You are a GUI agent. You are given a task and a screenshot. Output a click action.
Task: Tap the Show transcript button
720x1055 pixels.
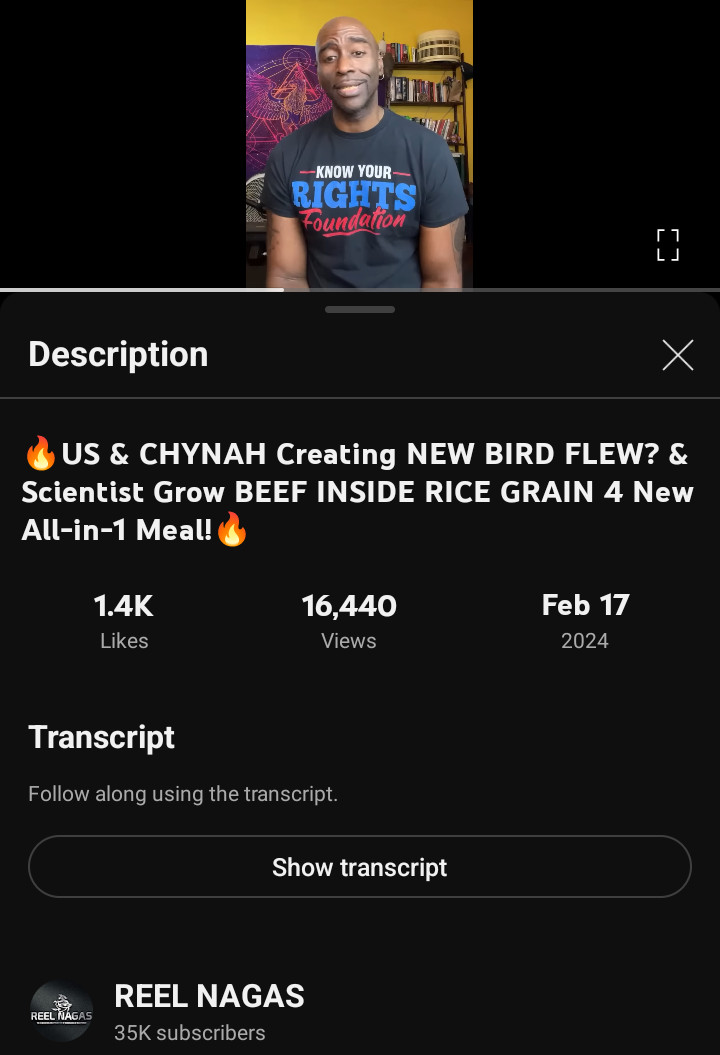tap(360, 867)
